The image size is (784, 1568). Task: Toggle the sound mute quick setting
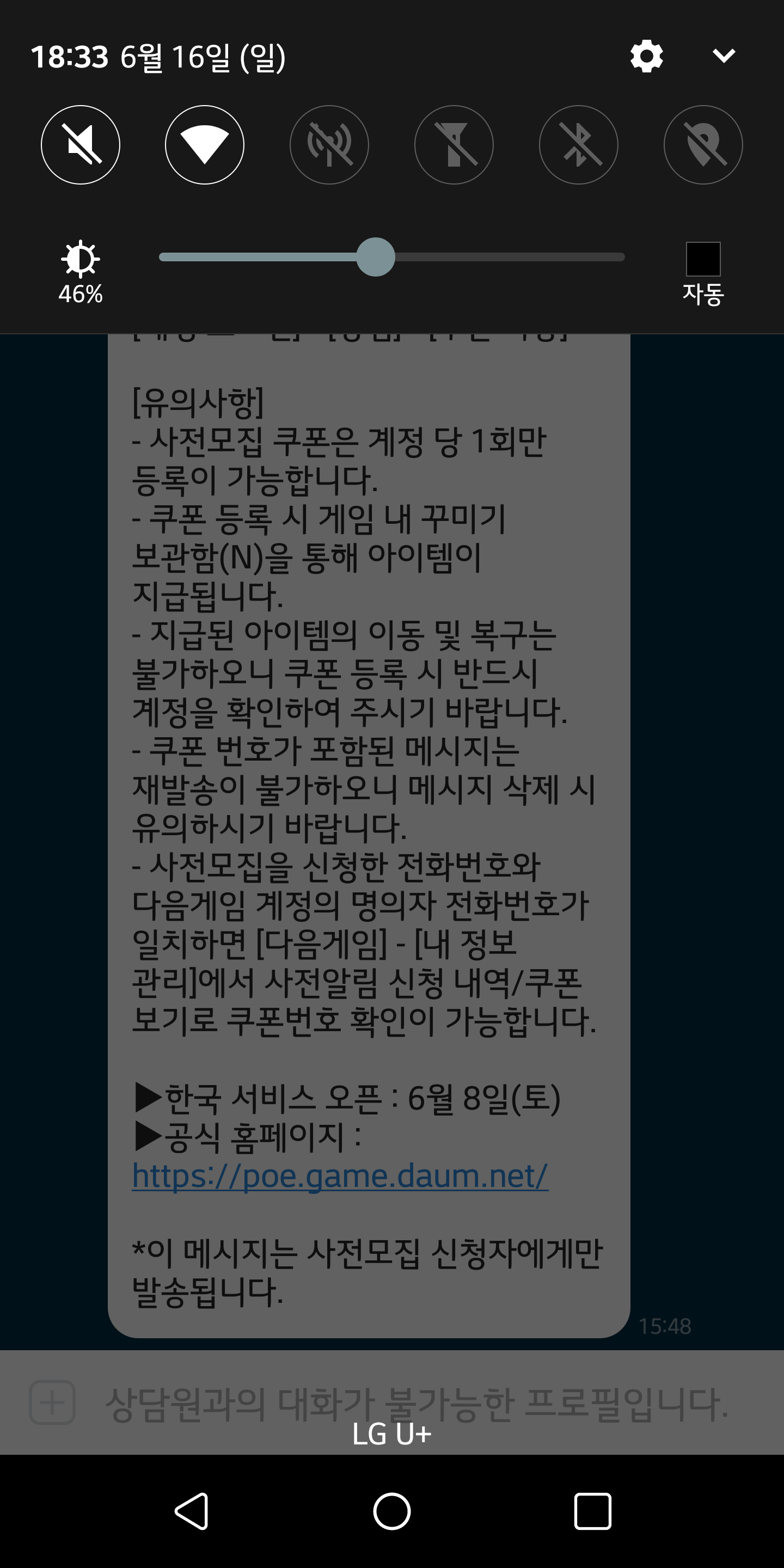pos(81,145)
